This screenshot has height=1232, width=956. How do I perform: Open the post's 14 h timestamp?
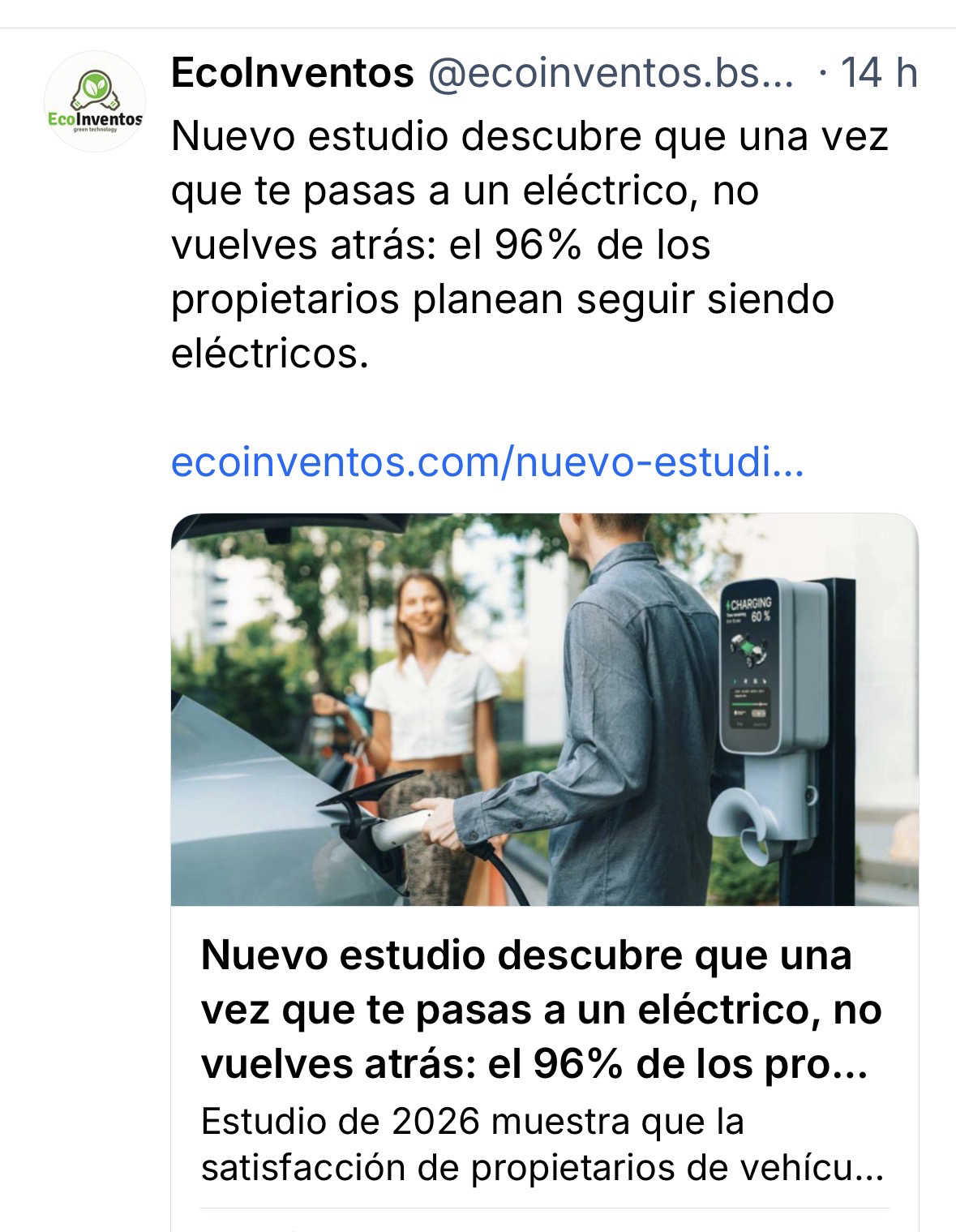878,74
